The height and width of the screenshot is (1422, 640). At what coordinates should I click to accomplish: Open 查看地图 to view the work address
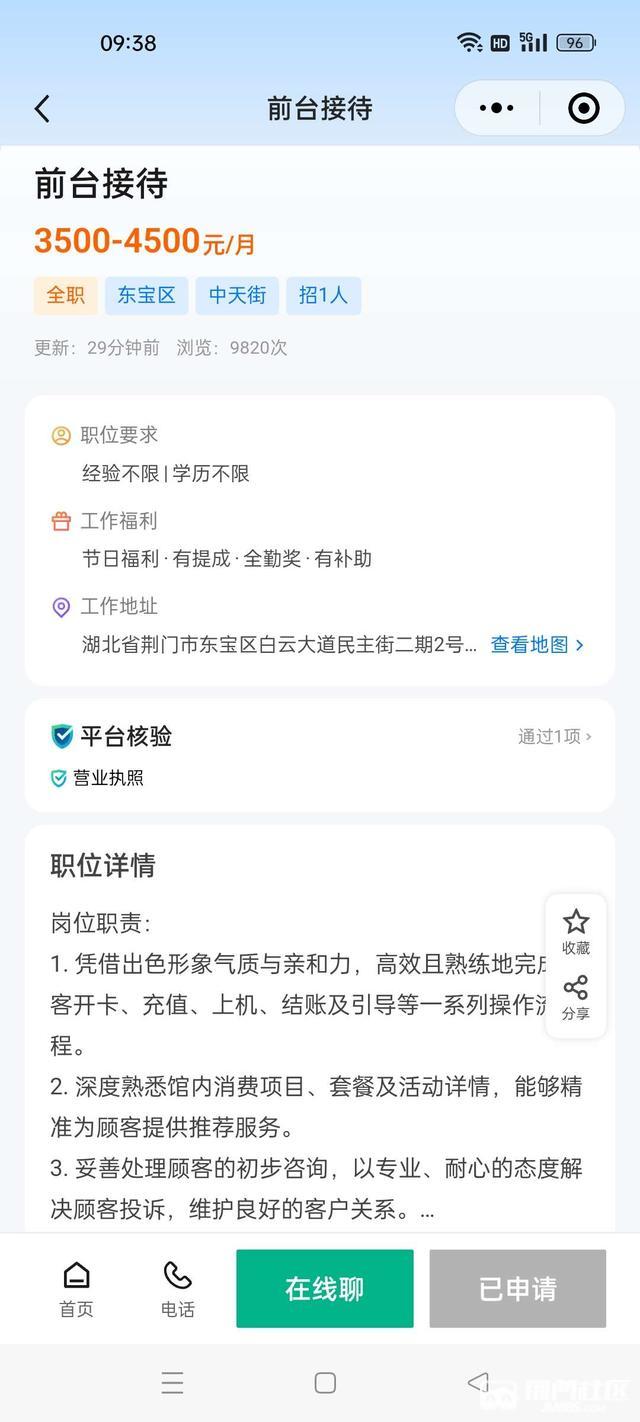(537, 645)
